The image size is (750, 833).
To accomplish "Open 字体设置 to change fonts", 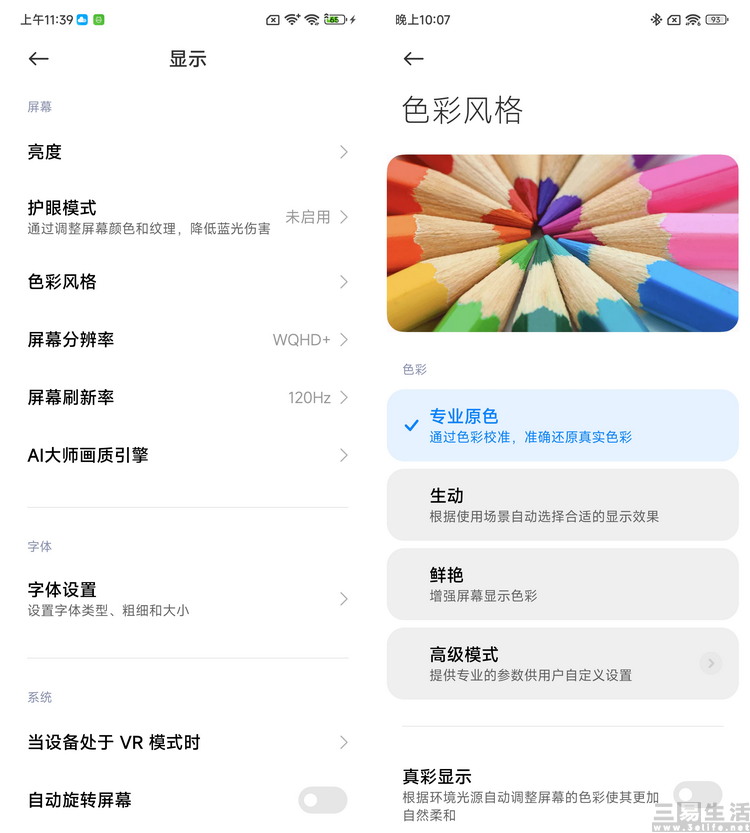I will [343, 599].
